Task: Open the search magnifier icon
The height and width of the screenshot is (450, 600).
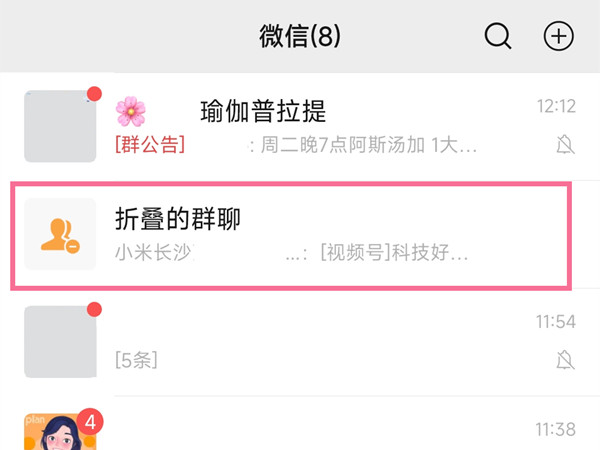Action: point(497,37)
